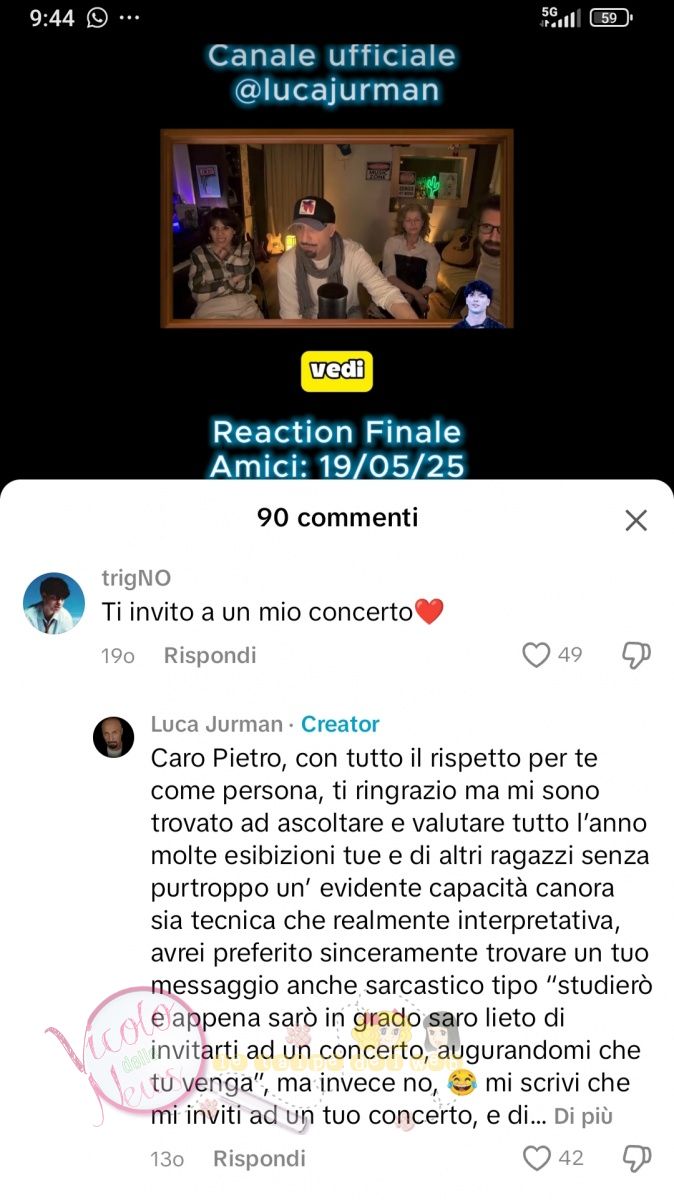674x1200 pixels.
Task: Reply to Luca Jurman's comment
Action: (259, 1159)
